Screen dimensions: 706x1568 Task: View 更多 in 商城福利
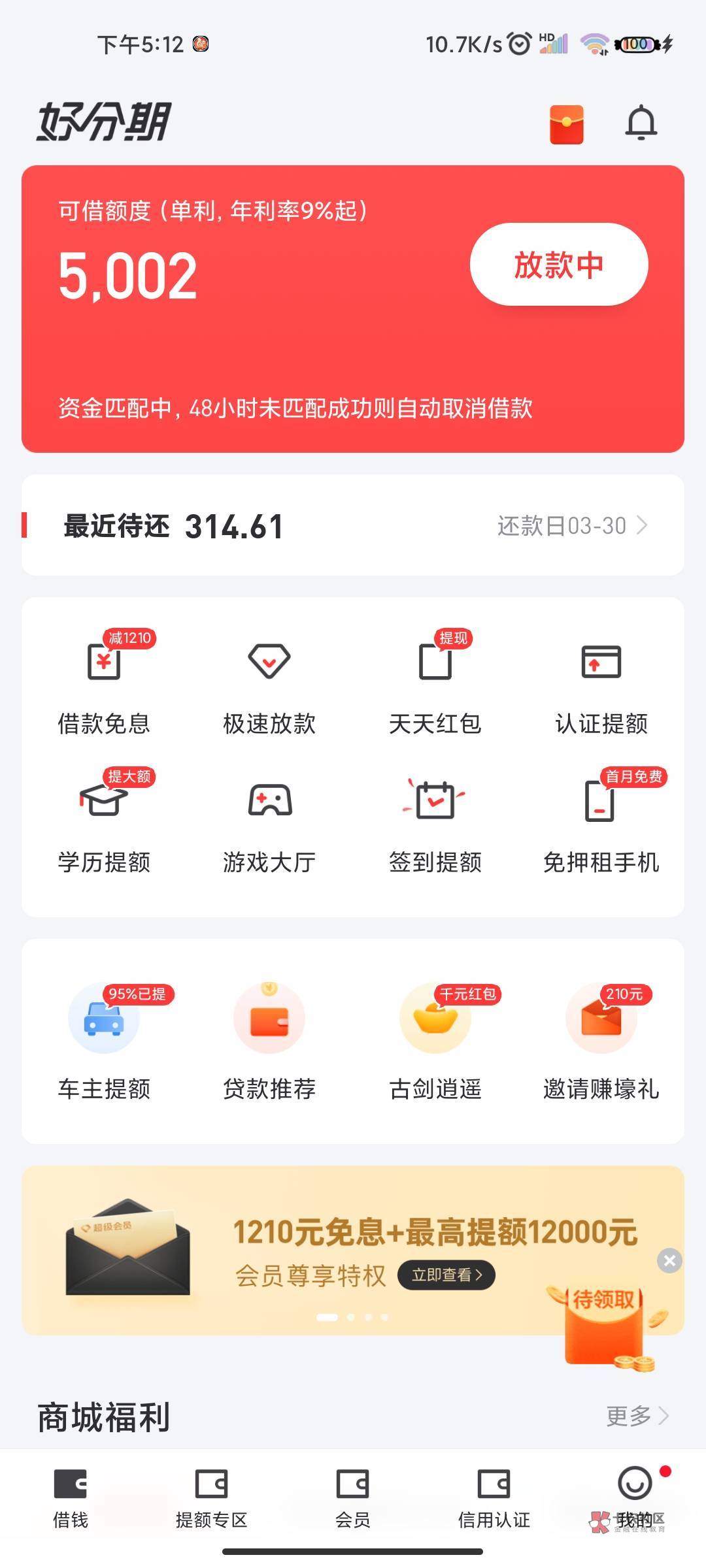(637, 1416)
